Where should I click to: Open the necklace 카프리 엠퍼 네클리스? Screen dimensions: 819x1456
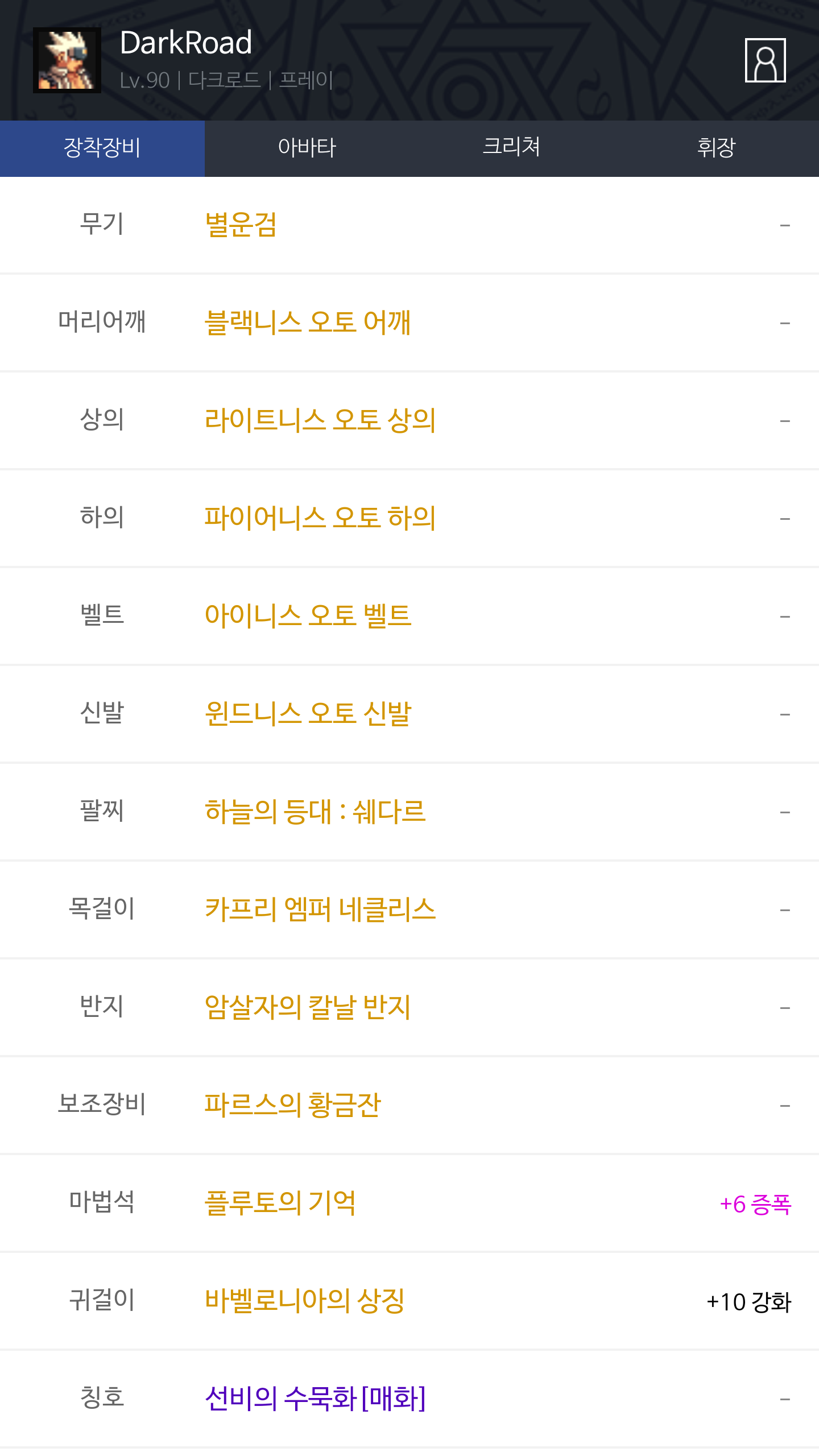(x=320, y=909)
